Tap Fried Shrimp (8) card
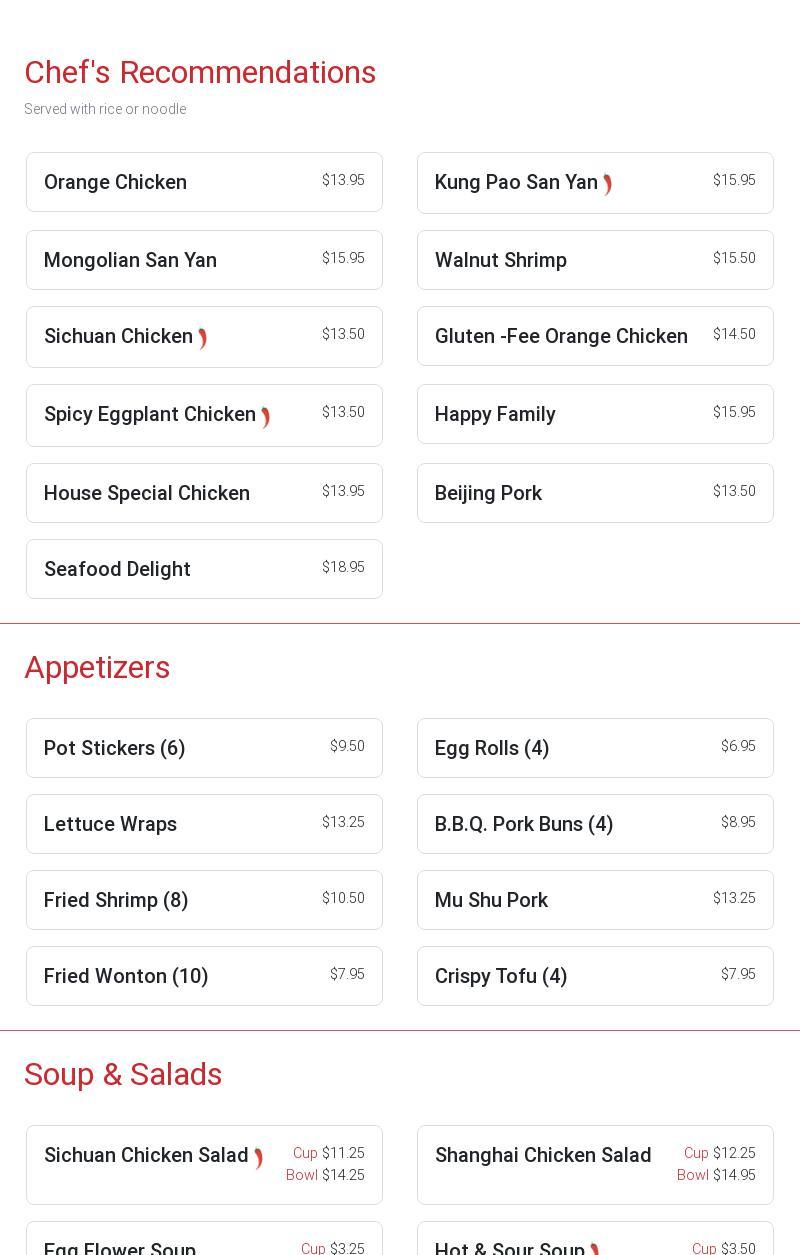Viewport: 800px width, 1255px height. [x=204, y=900]
